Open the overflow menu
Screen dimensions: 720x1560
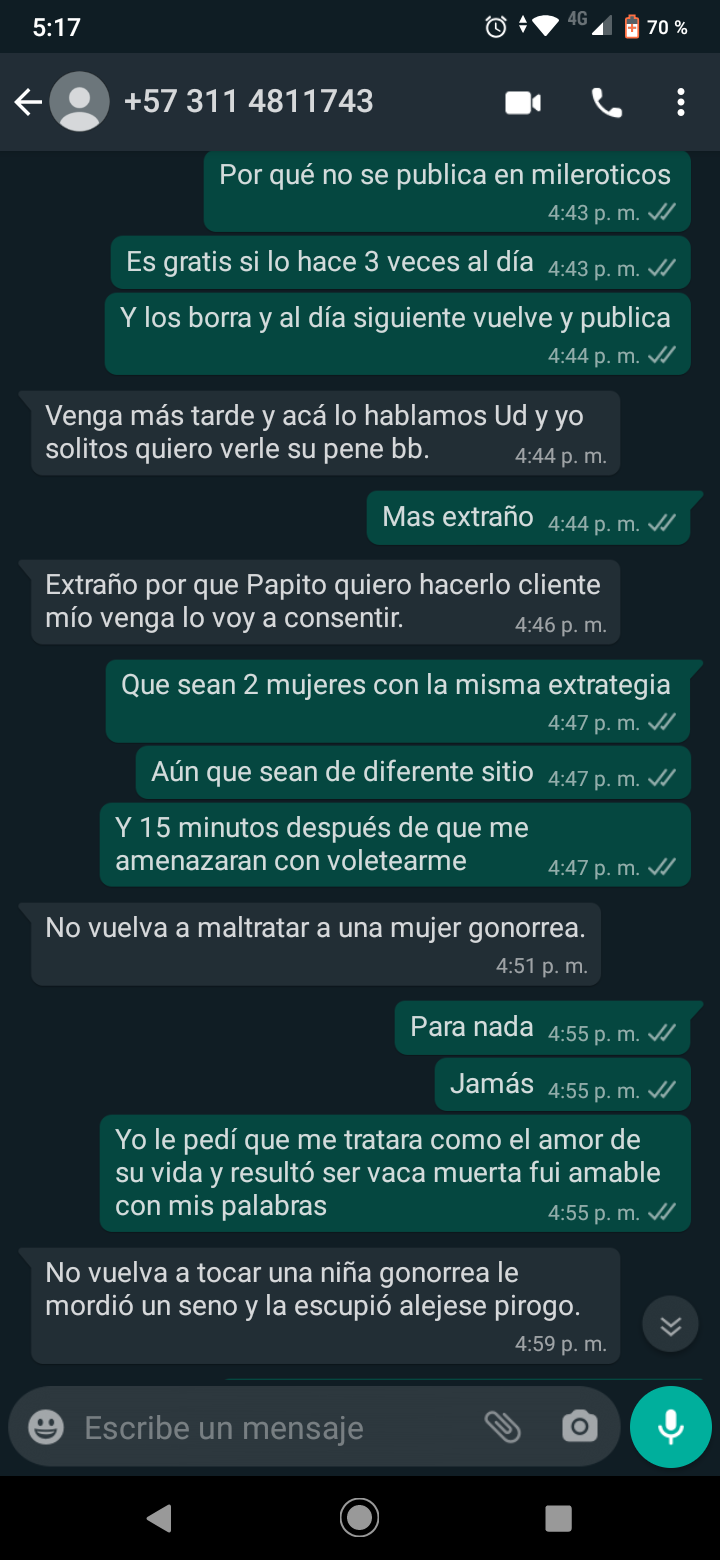coord(680,102)
